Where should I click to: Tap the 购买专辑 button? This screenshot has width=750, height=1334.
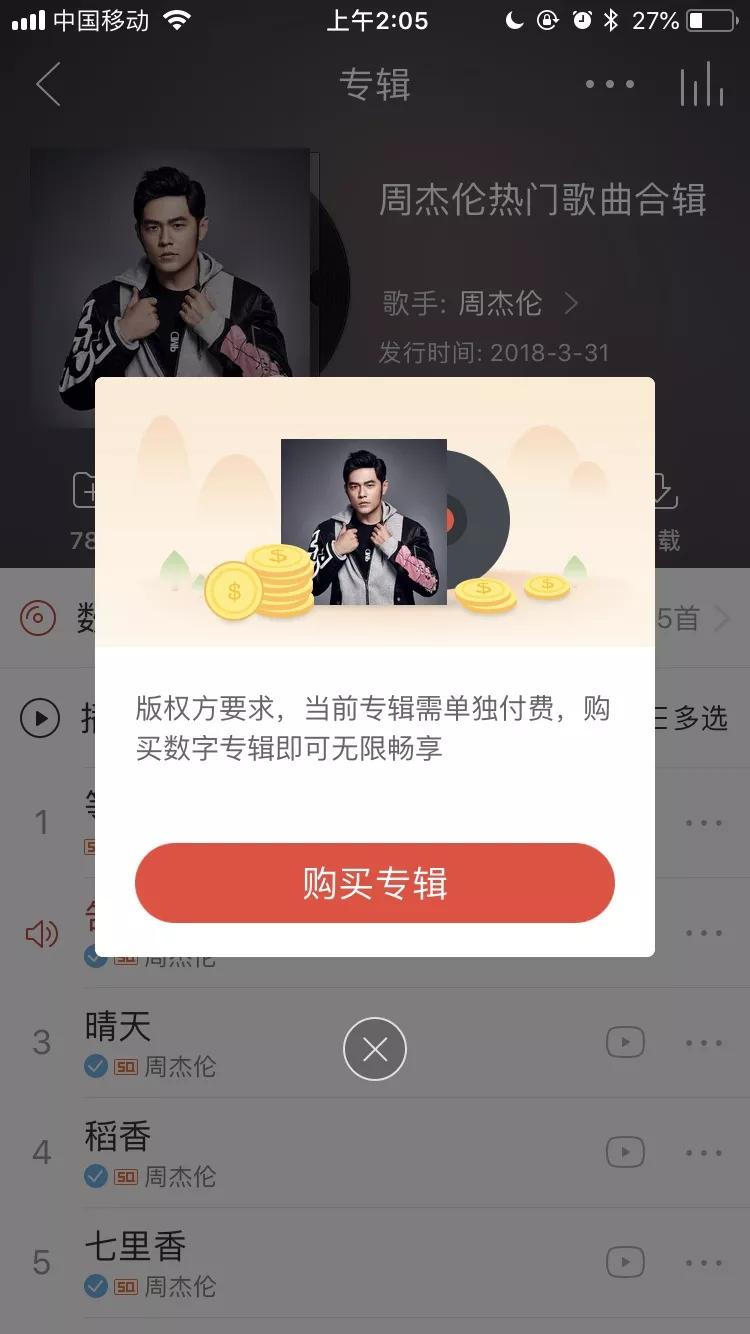[375, 883]
